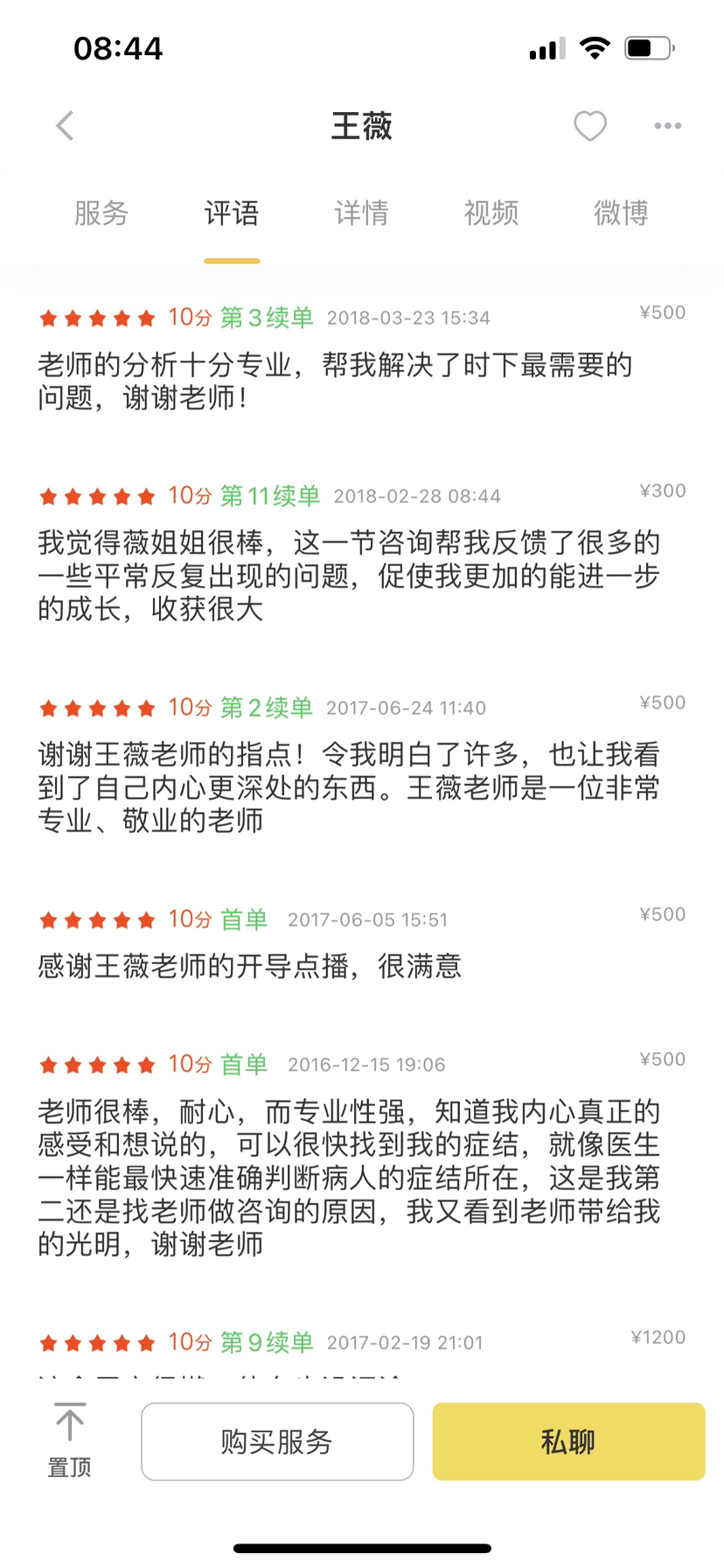Switch to the 服务 tab
The height and width of the screenshot is (1568, 724).
(x=101, y=213)
